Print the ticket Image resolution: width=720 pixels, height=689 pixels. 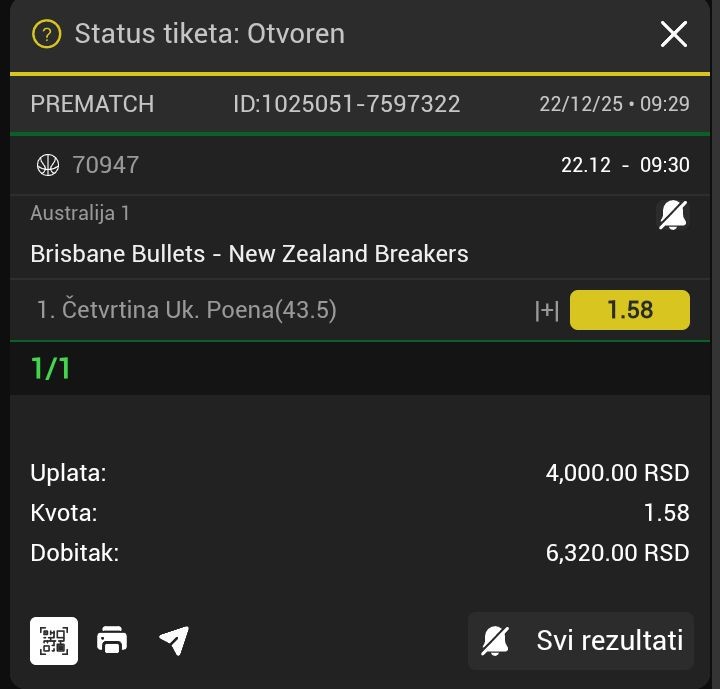(x=112, y=640)
